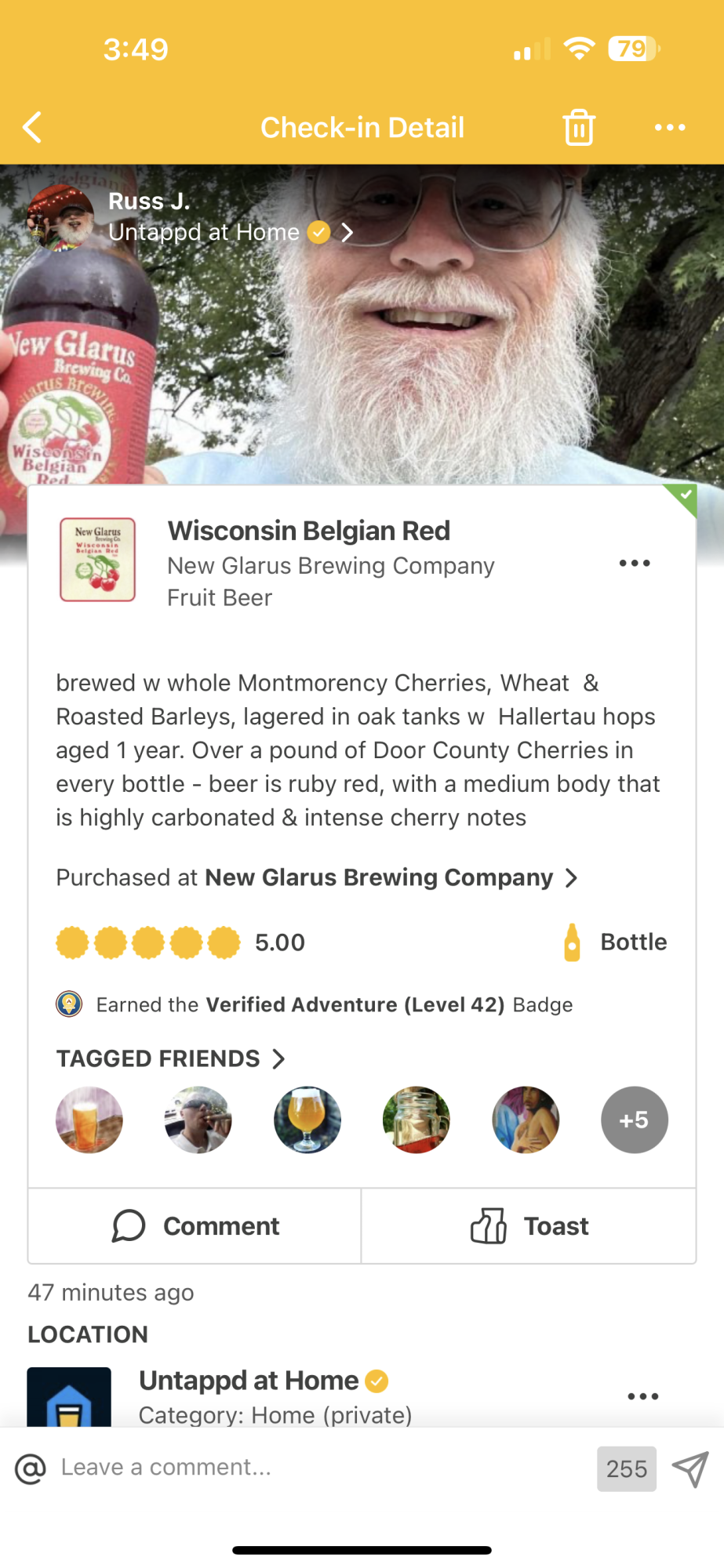Expand the Tagged Friends list

170,1059
